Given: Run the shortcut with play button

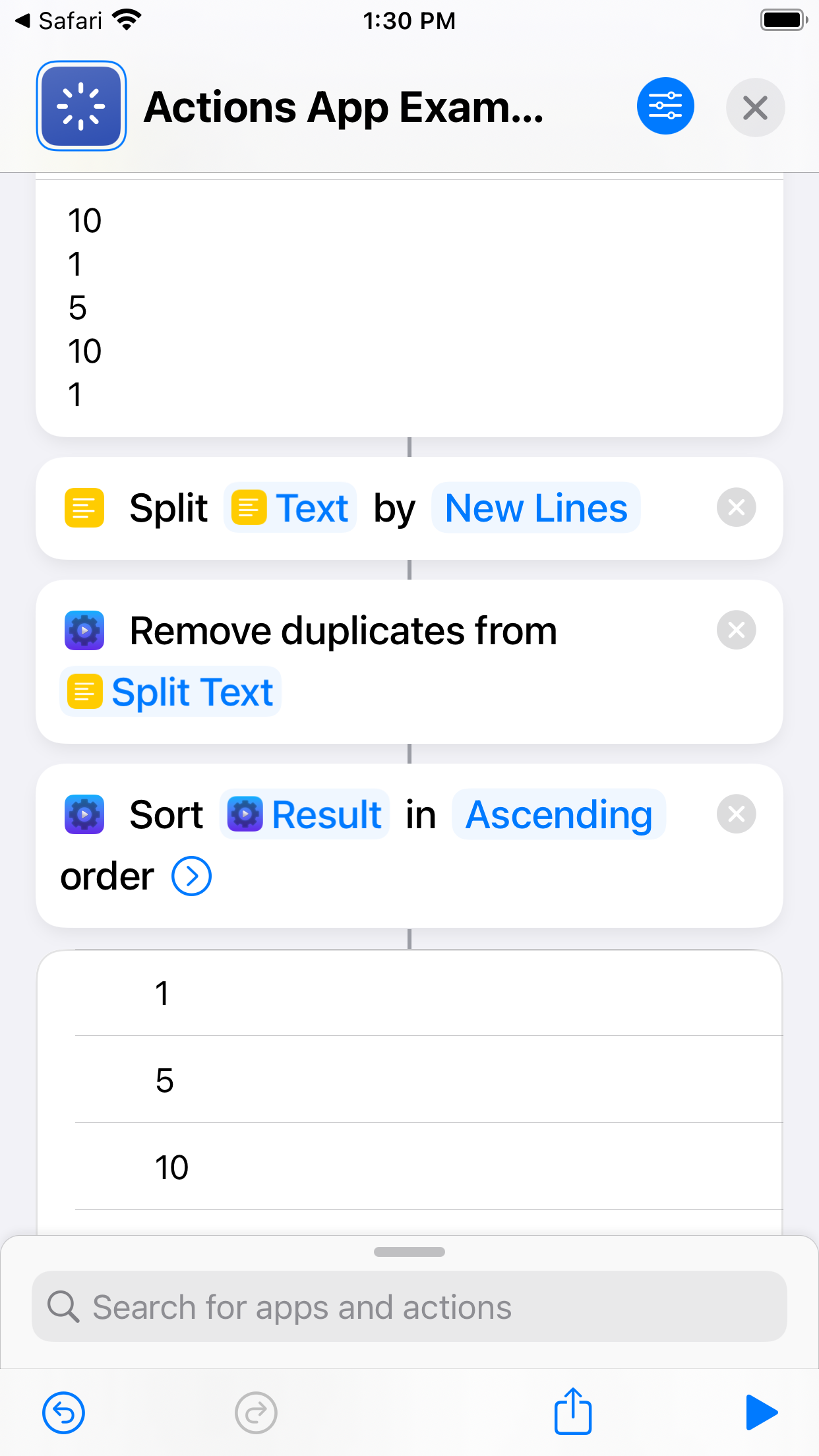Looking at the screenshot, I should click(761, 1412).
